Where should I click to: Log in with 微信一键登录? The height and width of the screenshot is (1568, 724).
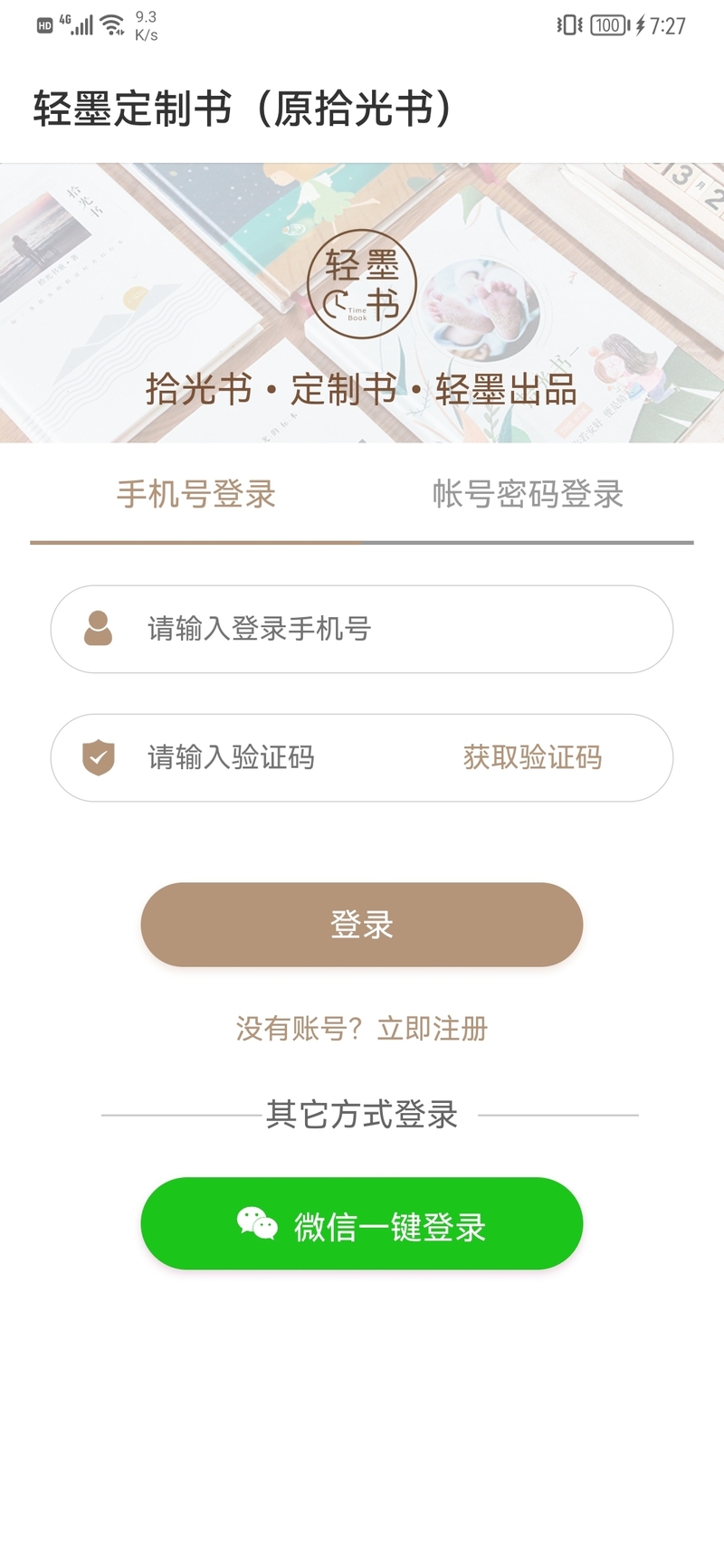(x=362, y=1223)
